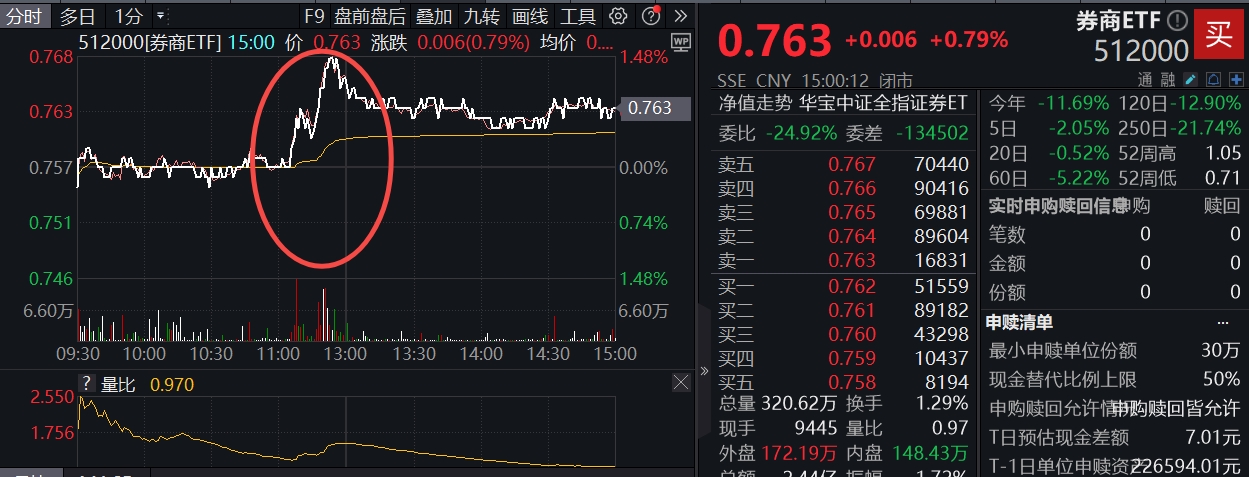Switch to the 多日 multi-day tab

78,16
